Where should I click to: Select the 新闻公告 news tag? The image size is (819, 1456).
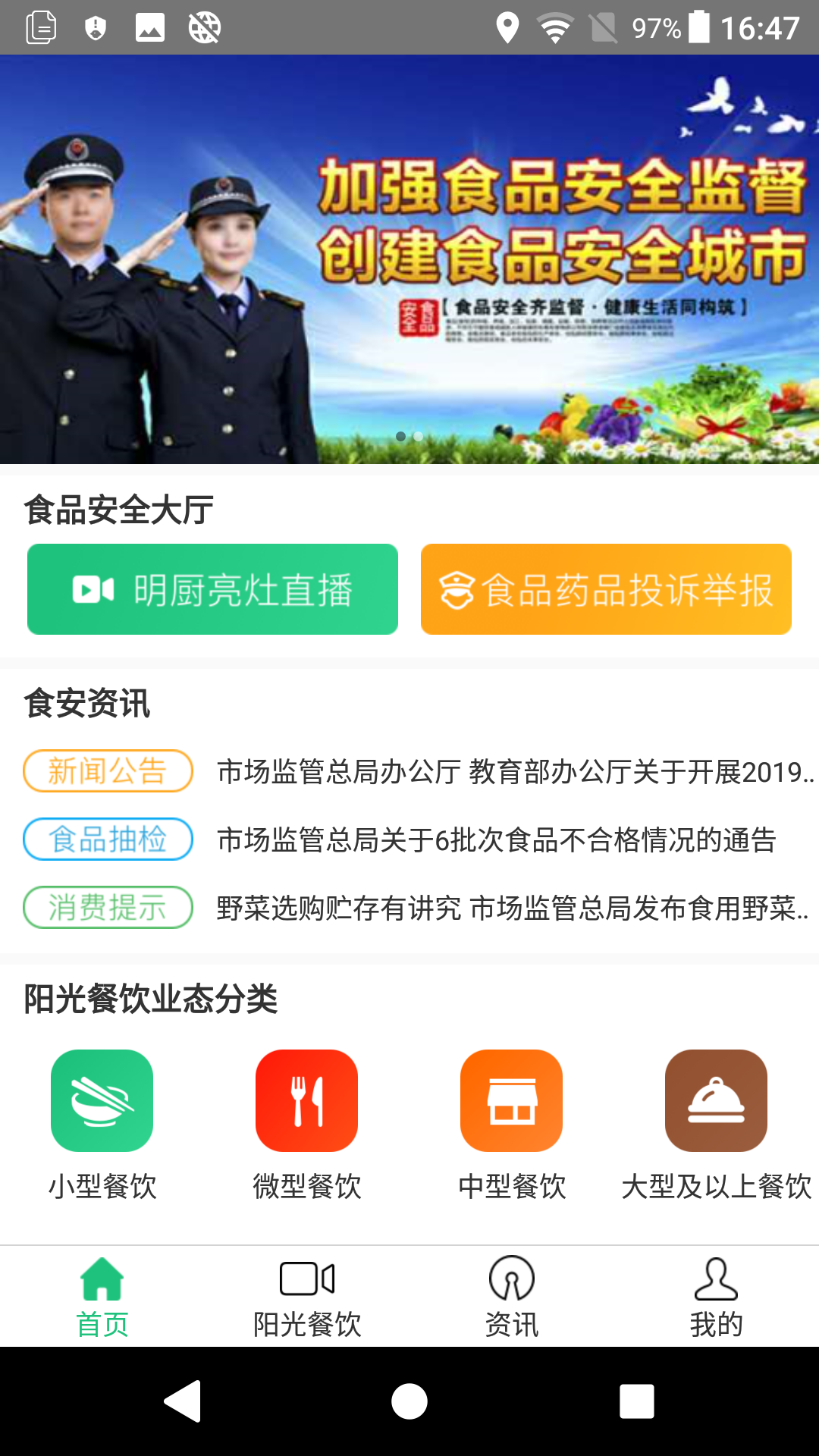point(108,771)
